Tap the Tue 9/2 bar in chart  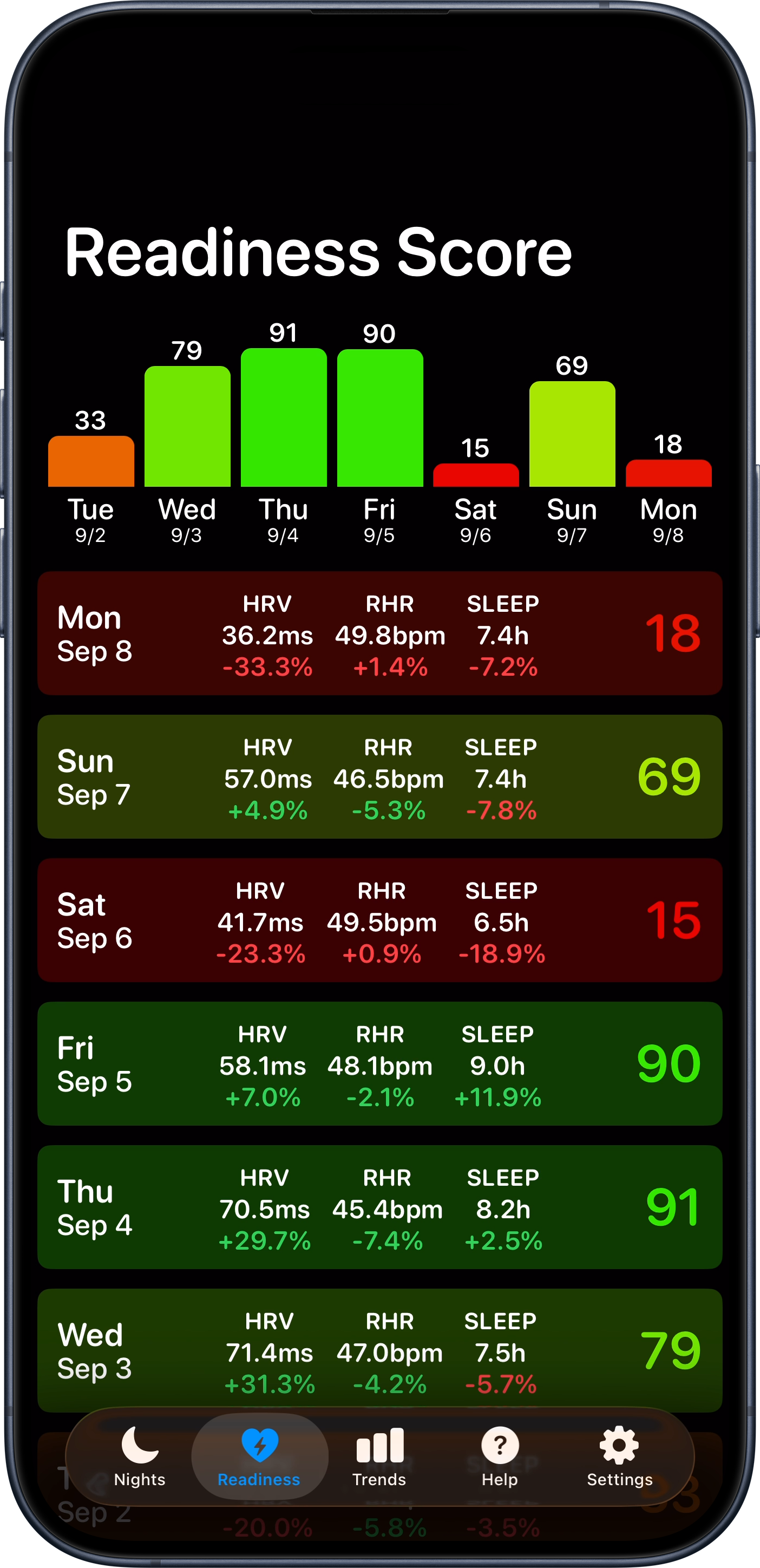tap(91, 461)
